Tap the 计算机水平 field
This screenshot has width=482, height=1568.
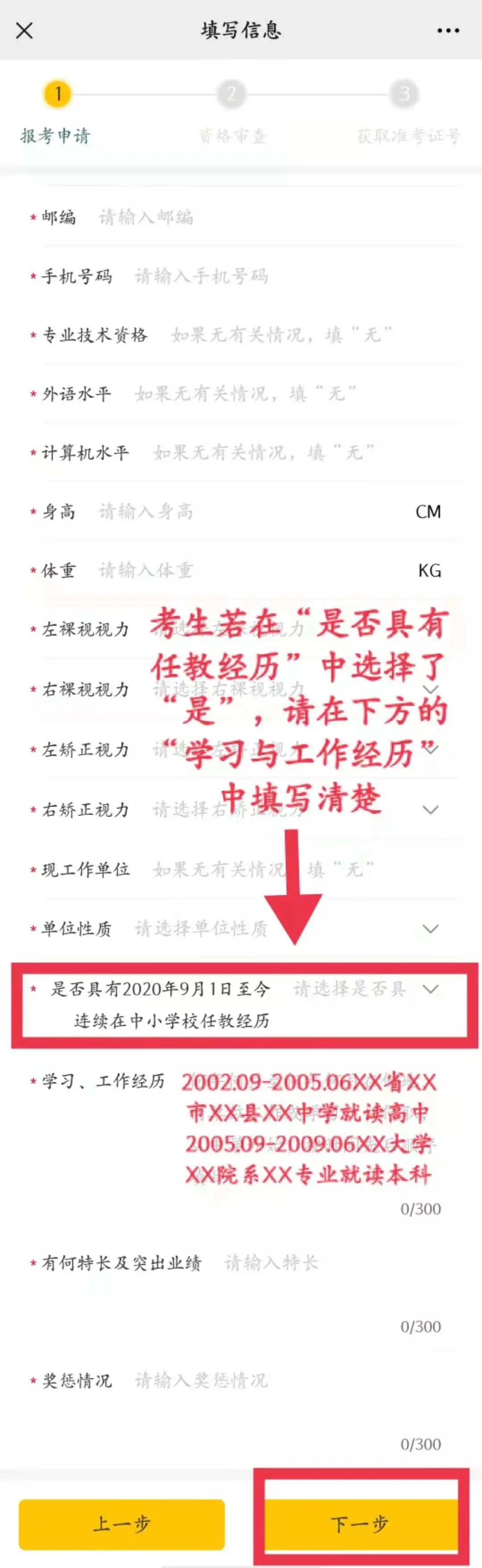[x=287, y=453]
